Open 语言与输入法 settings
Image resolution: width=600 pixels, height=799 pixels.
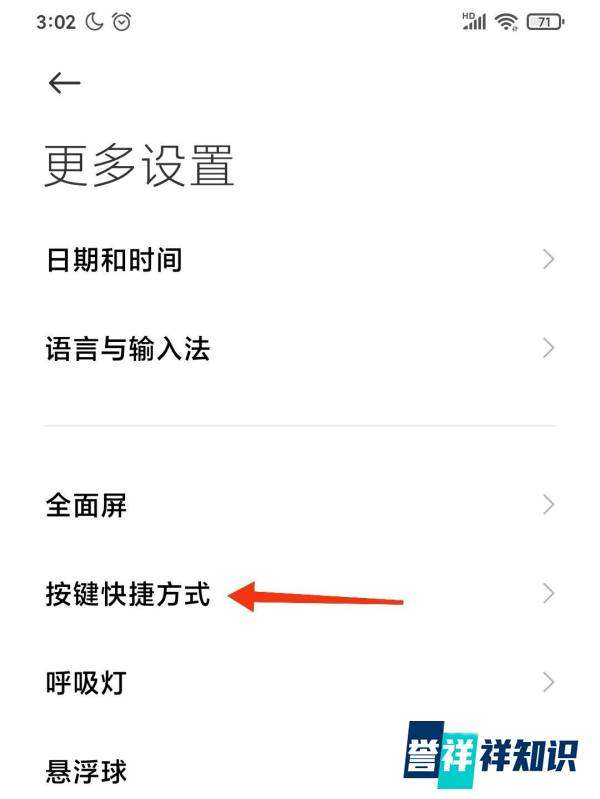click(128, 349)
